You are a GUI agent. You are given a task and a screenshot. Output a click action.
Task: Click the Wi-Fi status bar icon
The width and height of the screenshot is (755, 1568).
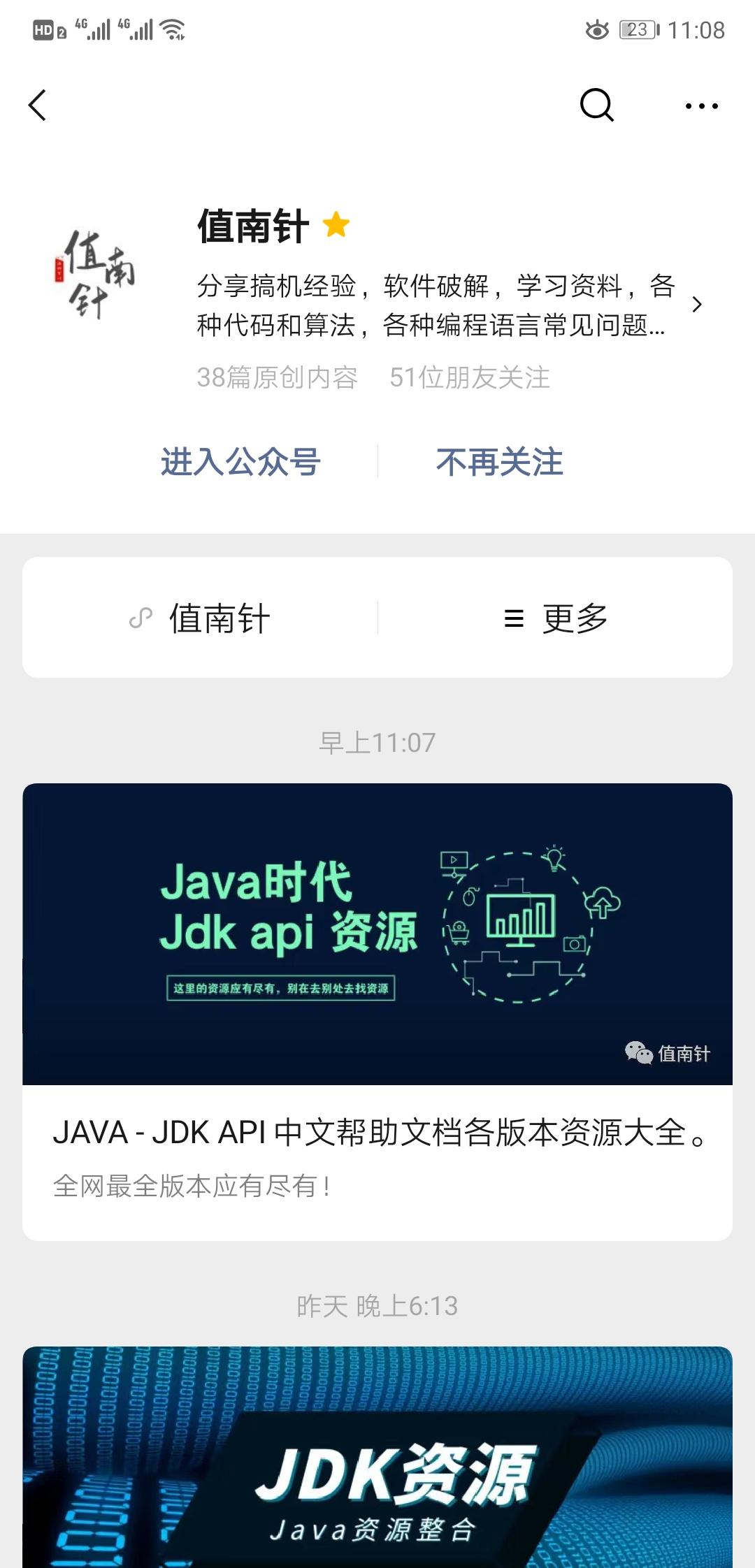coord(173,28)
